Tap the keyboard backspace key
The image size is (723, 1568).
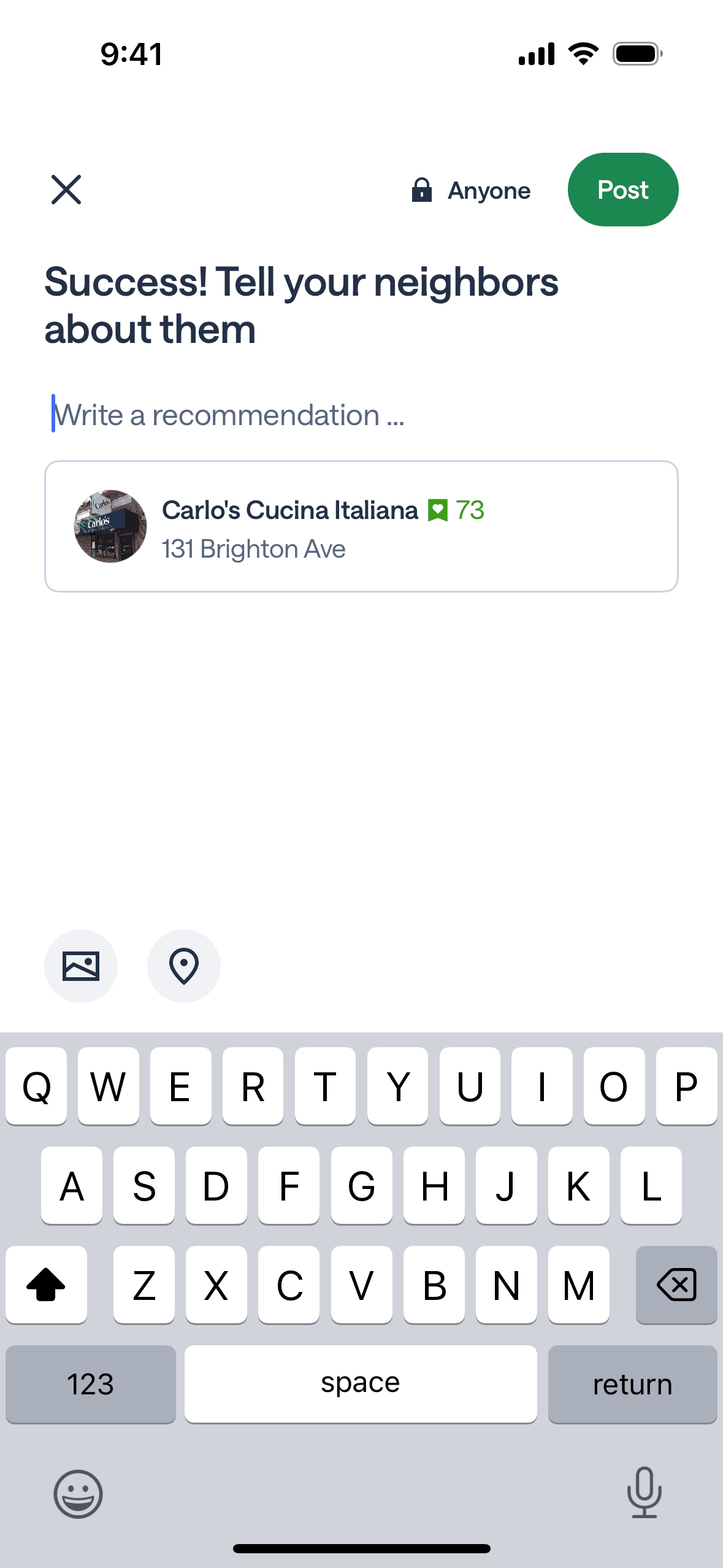click(676, 1285)
